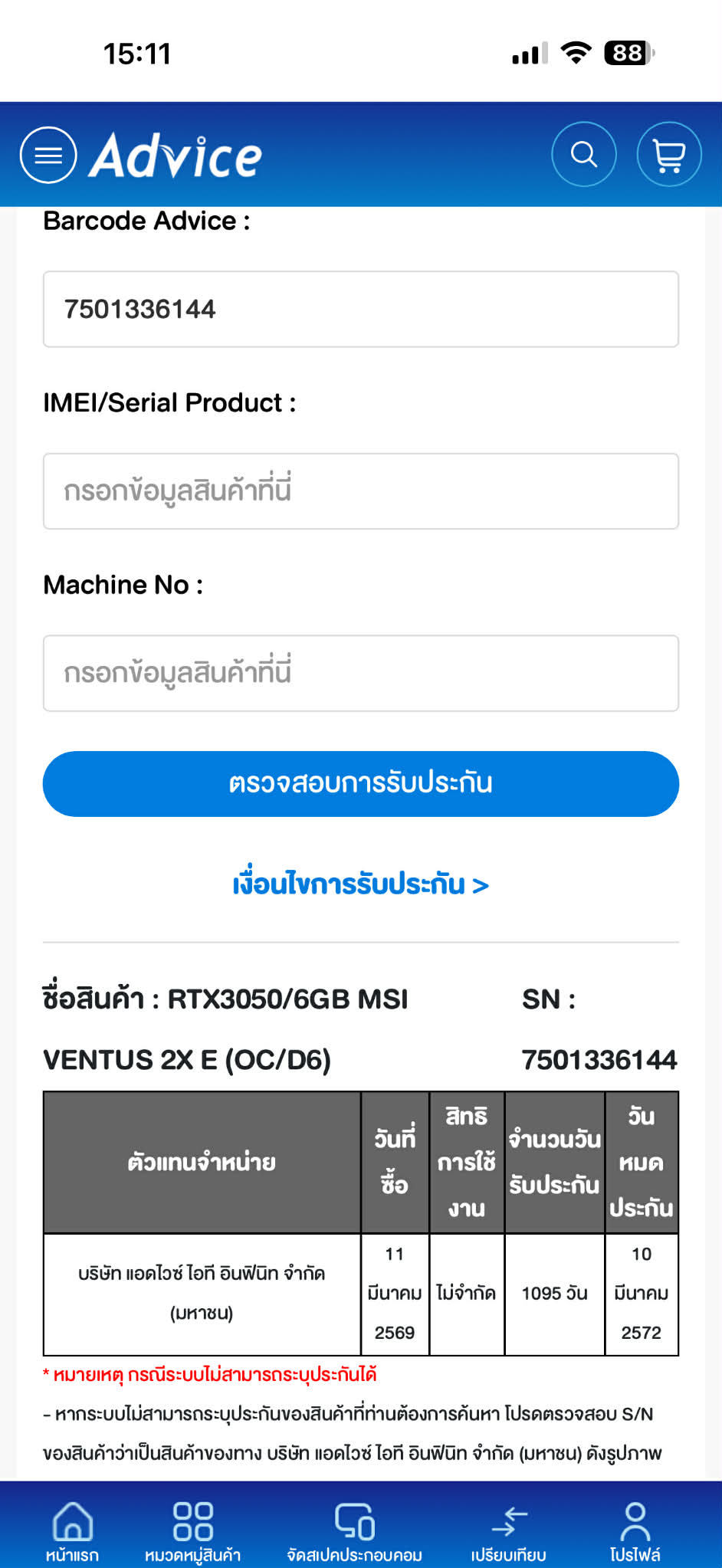Tap the IMEI/Serial Product field
This screenshot has width=722, height=1568.
[x=360, y=491]
